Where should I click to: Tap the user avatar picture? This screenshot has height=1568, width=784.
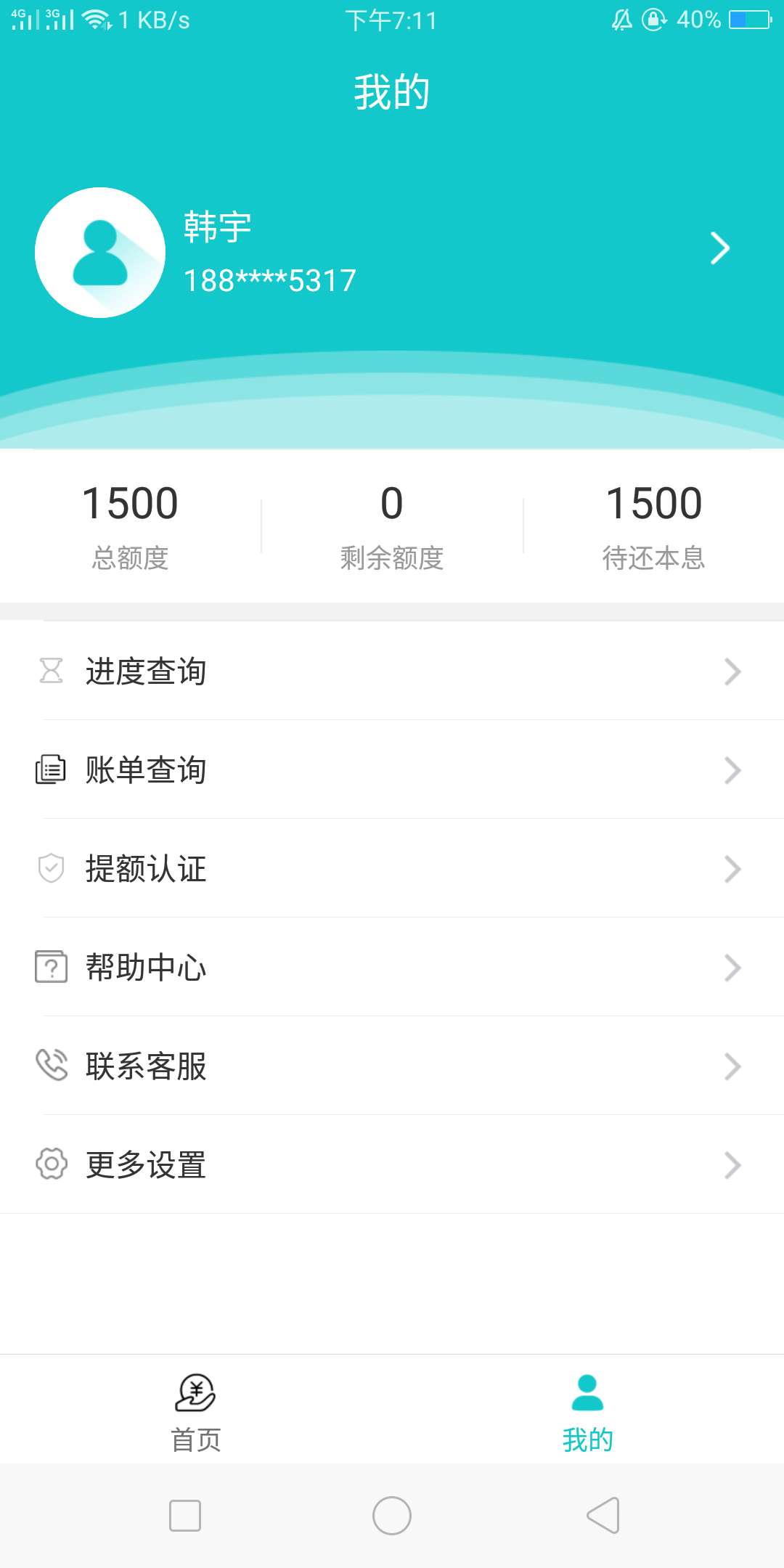pyautogui.click(x=100, y=253)
